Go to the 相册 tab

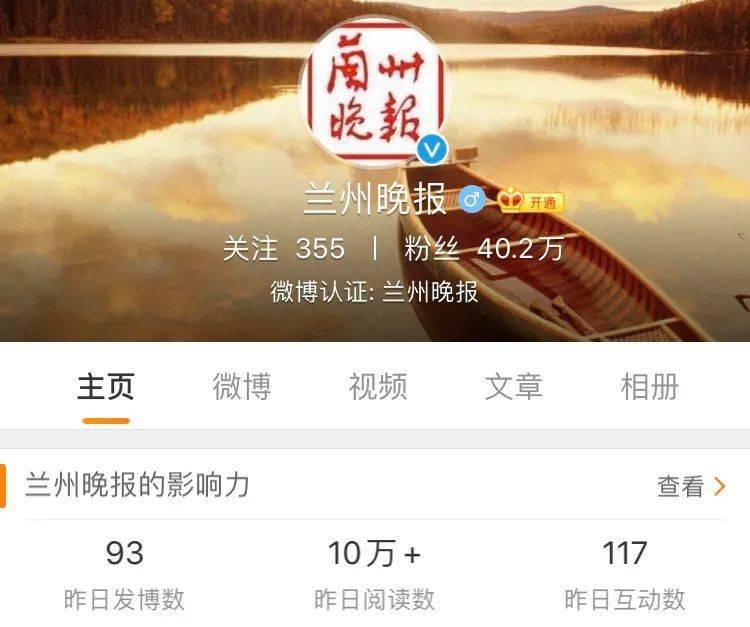(x=650, y=386)
